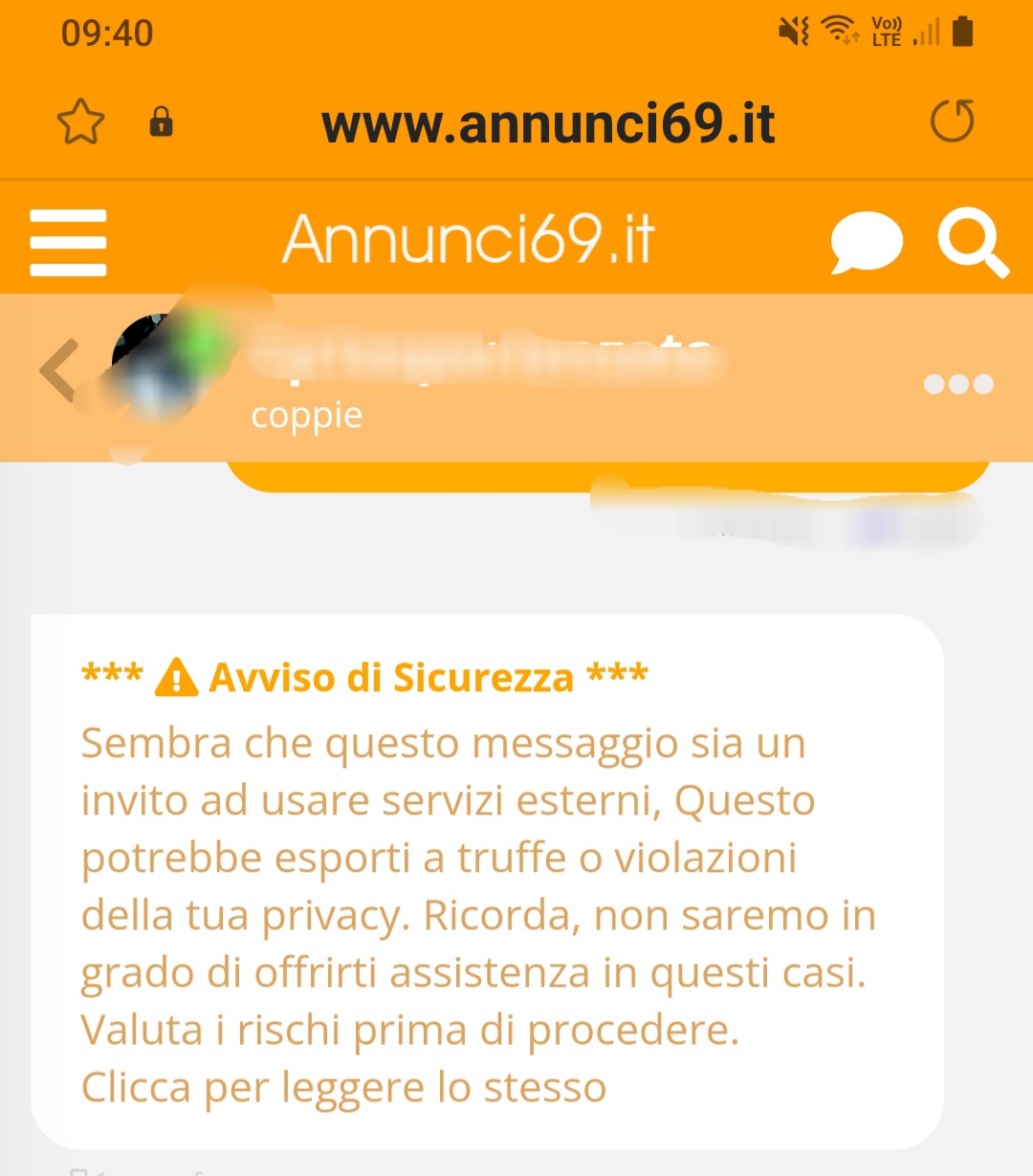Tap the www.annunci69.it address bar

click(547, 124)
